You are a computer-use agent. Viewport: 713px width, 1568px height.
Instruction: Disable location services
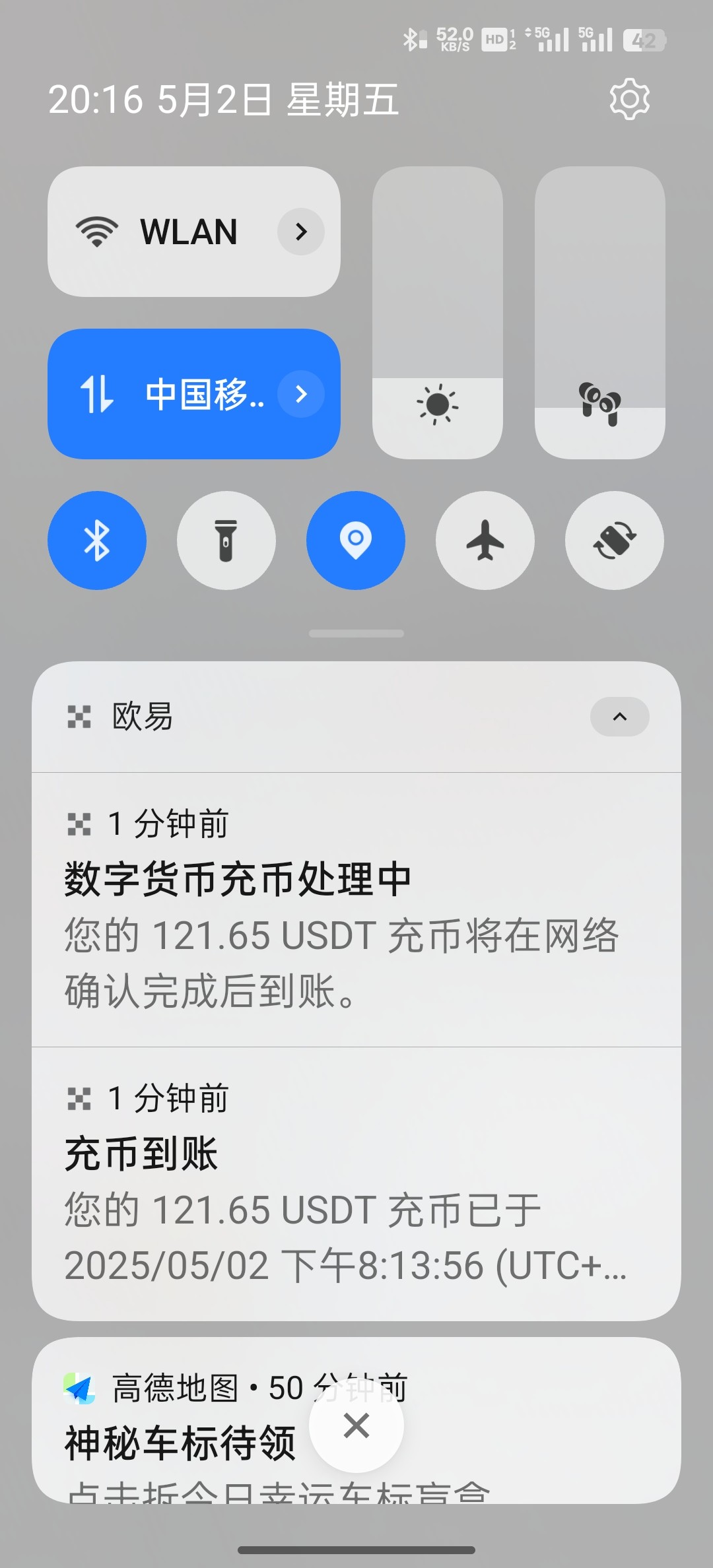(356, 540)
